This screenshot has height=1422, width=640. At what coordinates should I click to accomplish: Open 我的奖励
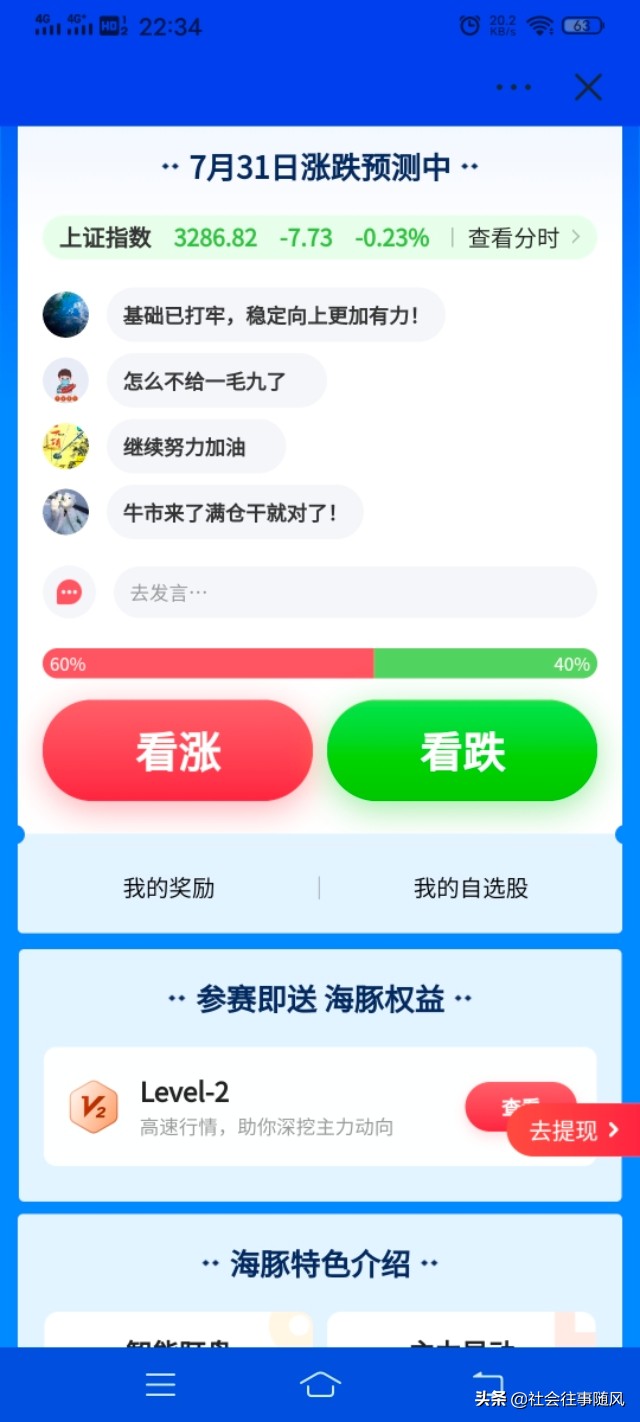pos(169,888)
